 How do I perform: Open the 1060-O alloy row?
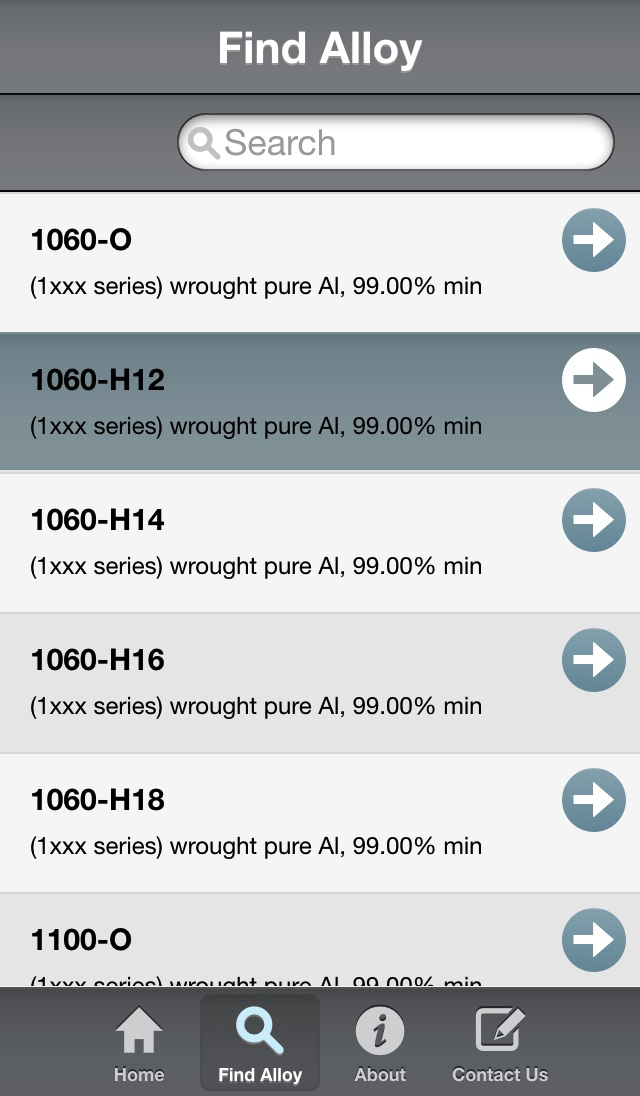pos(320,262)
